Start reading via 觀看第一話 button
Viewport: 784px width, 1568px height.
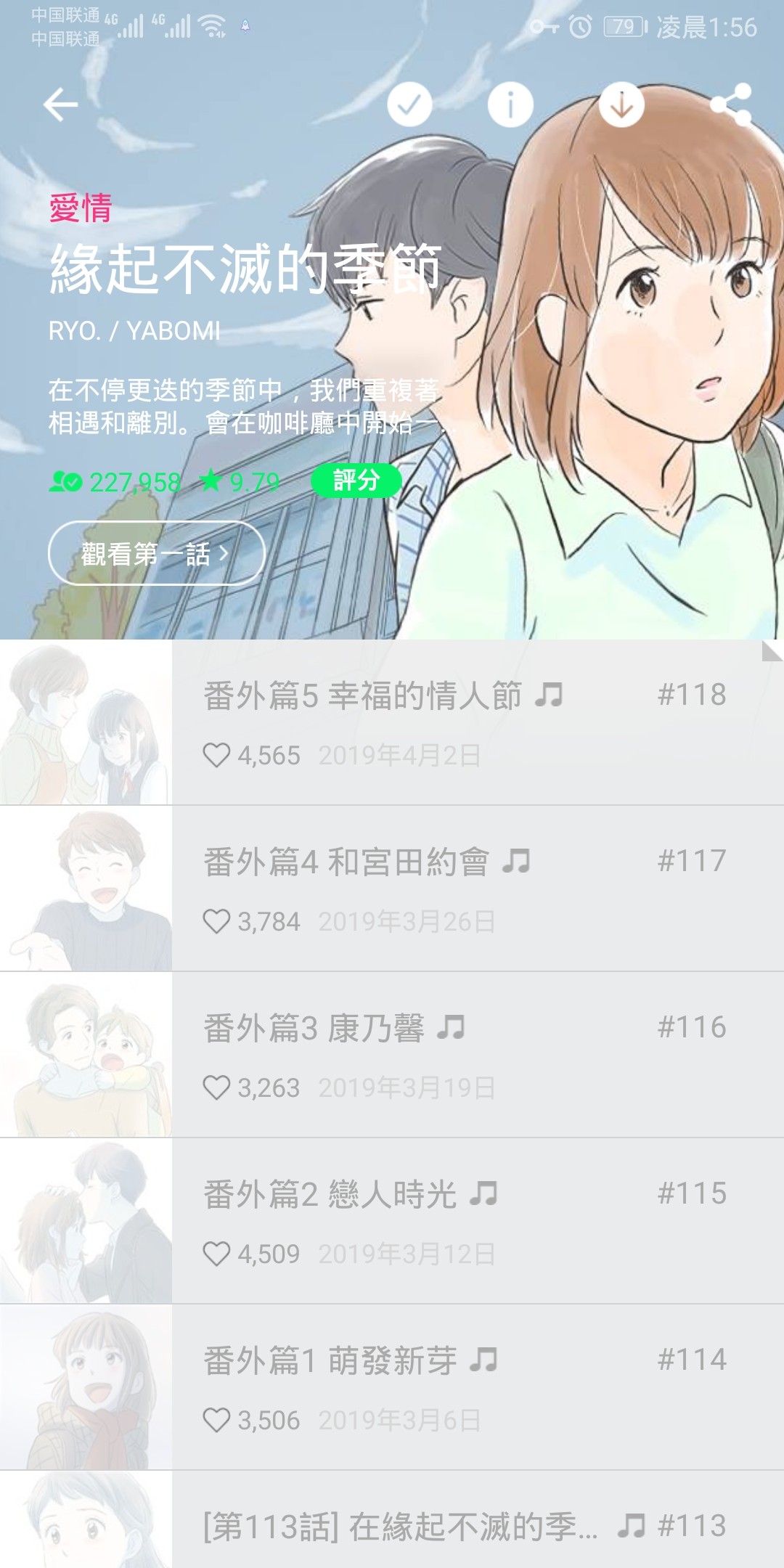pyautogui.click(x=156, y=554)
